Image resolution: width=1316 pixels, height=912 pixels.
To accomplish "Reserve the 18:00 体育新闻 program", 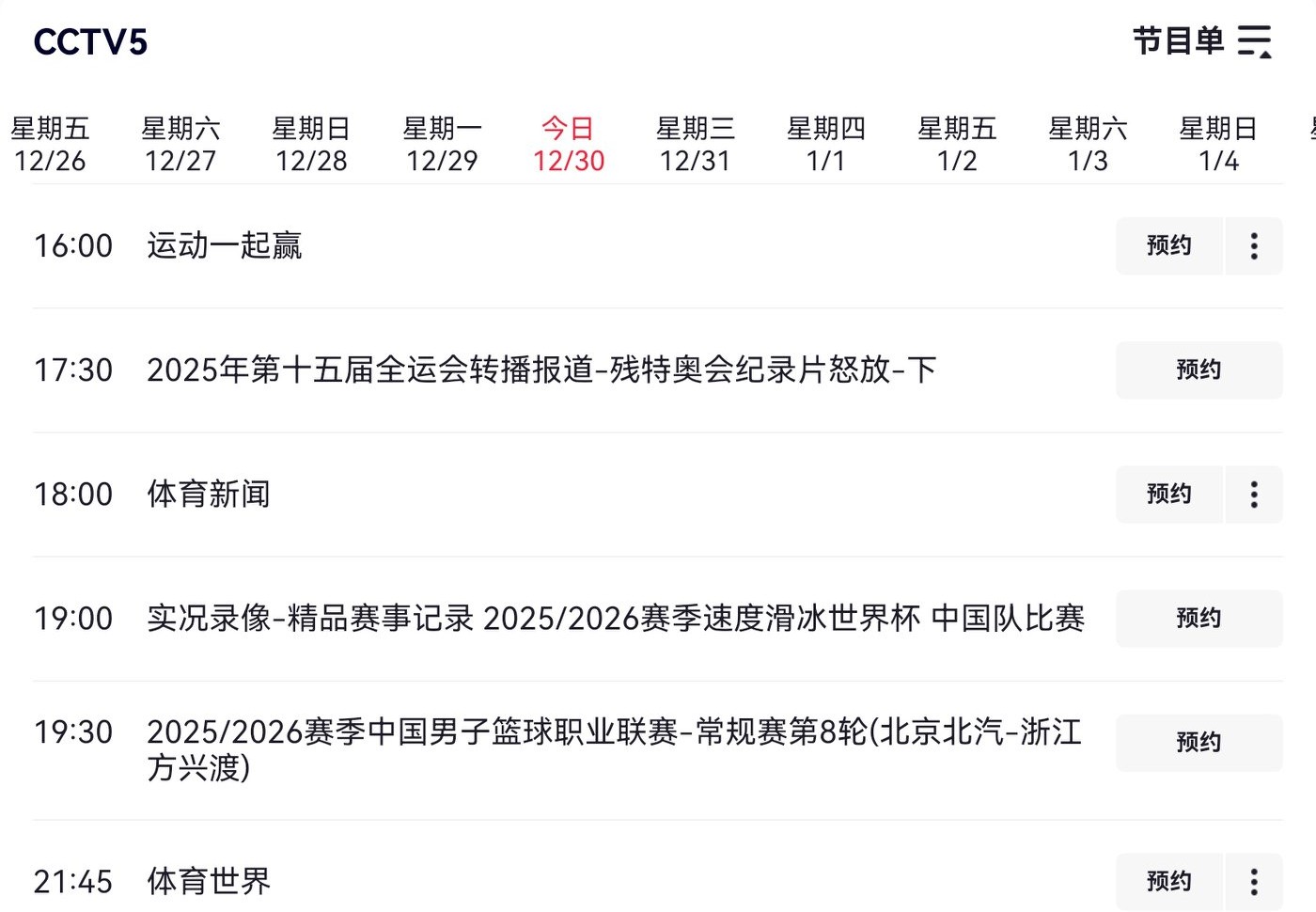I will click(x=1168, y=495).
